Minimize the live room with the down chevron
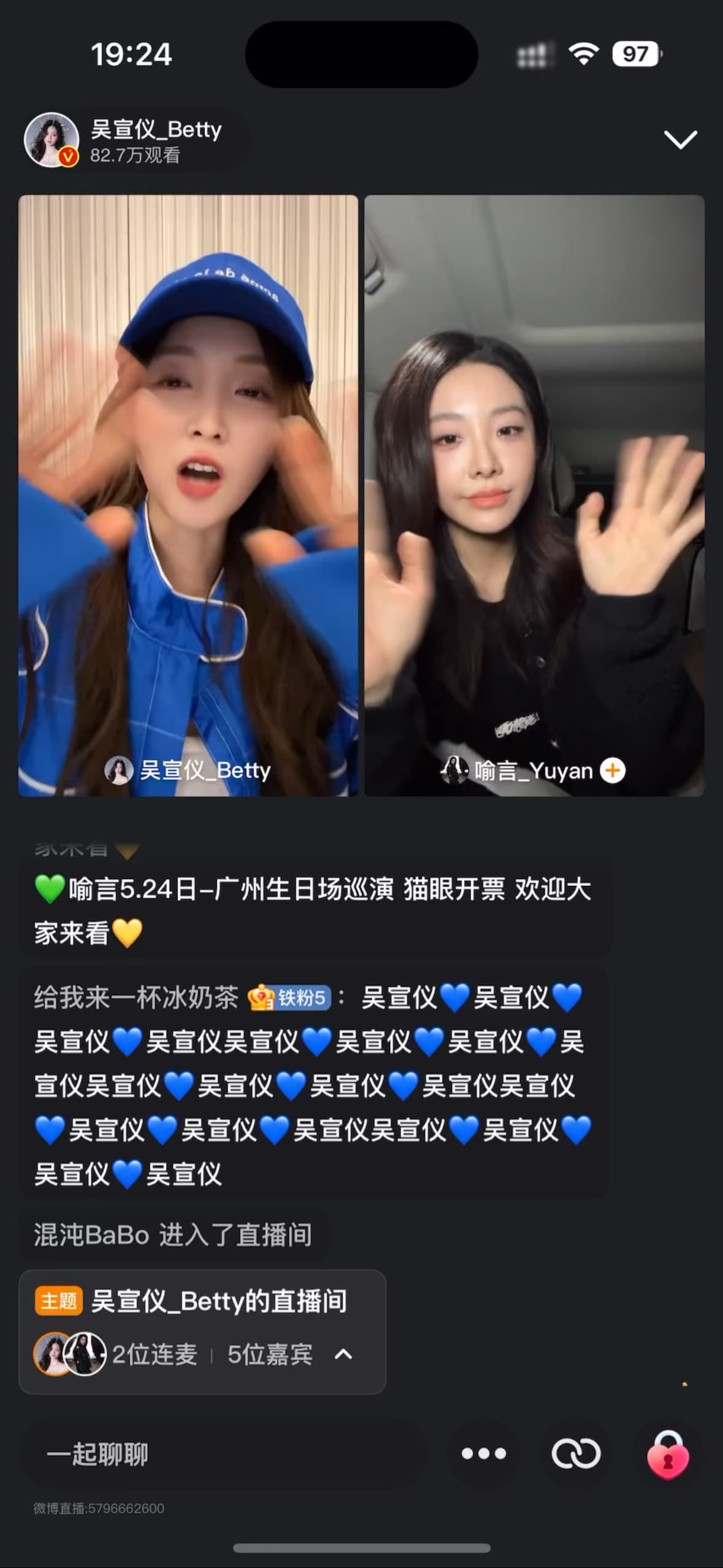The height and width of the screenshot is (1568, 723). point(681,139)
